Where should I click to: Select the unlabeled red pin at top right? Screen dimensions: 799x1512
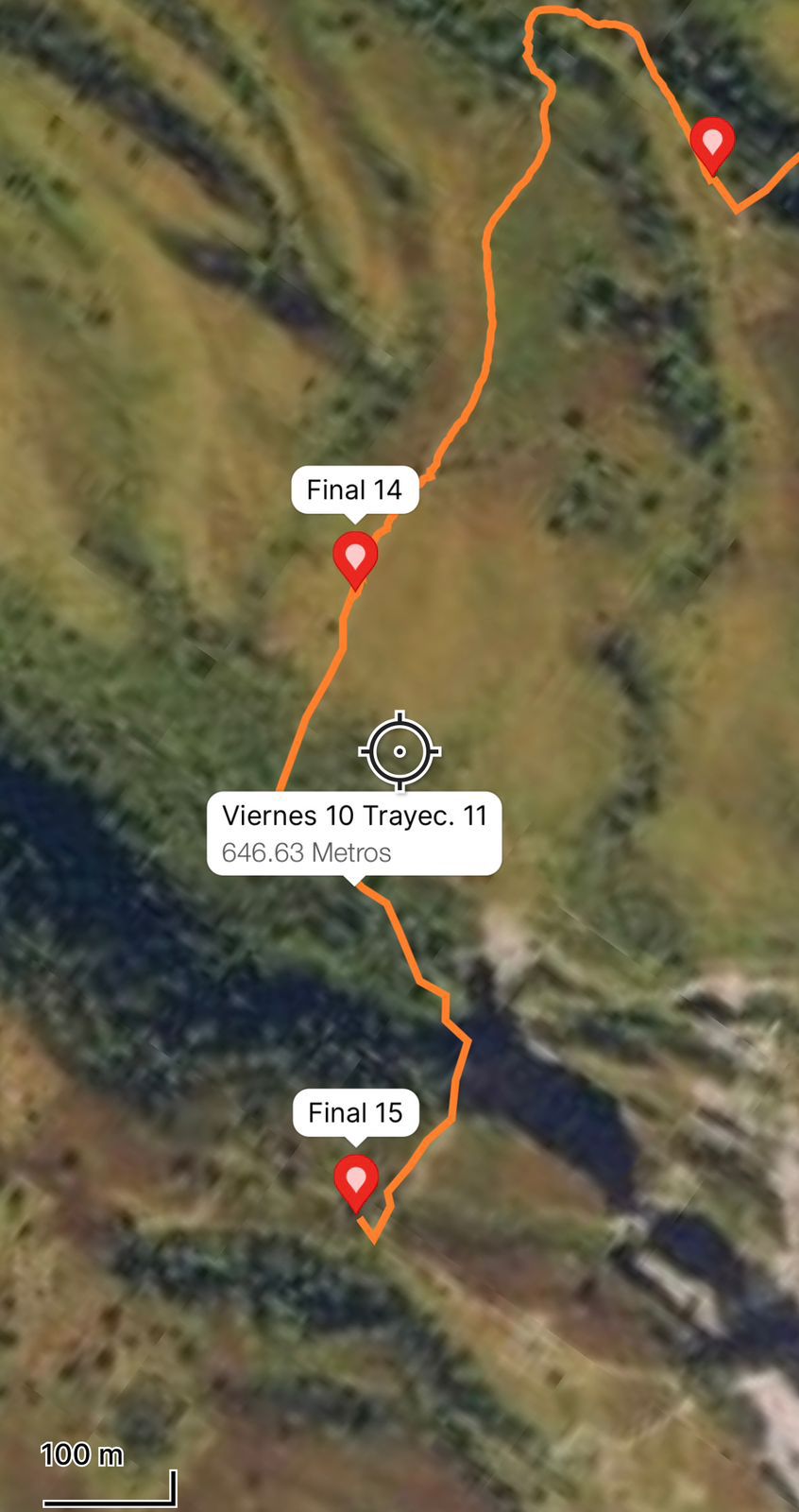(x=712, y=143)
